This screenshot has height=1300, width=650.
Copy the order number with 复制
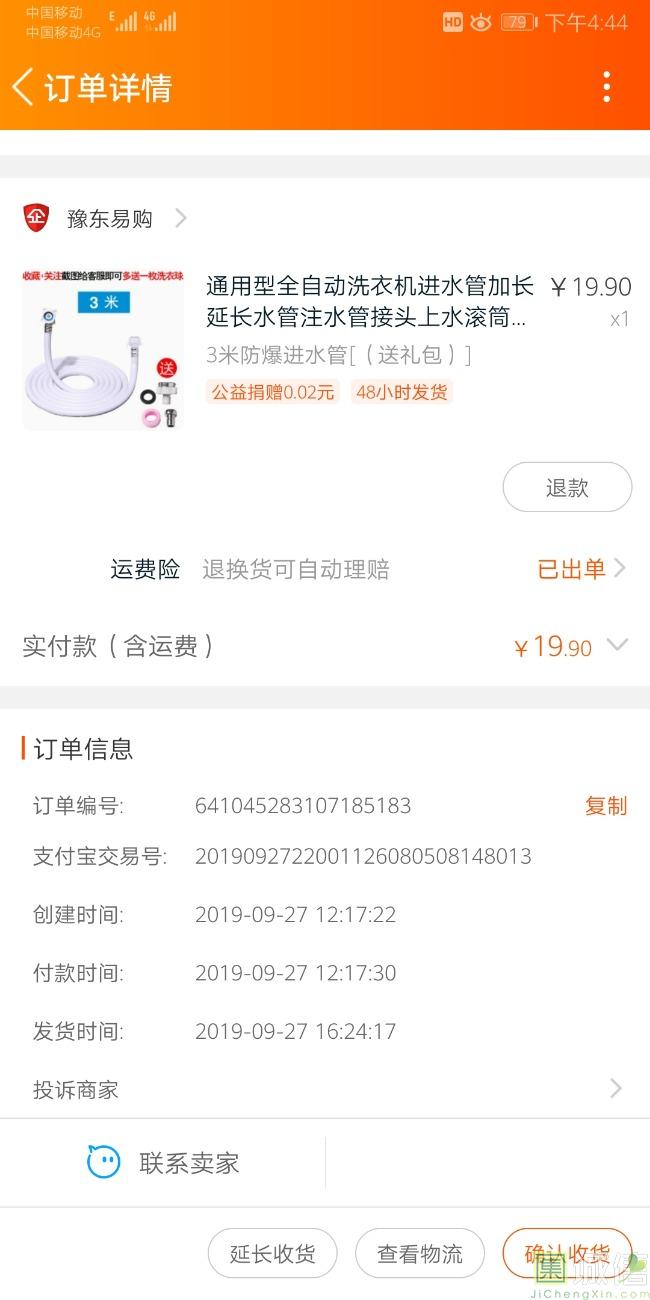click(605, 806)
